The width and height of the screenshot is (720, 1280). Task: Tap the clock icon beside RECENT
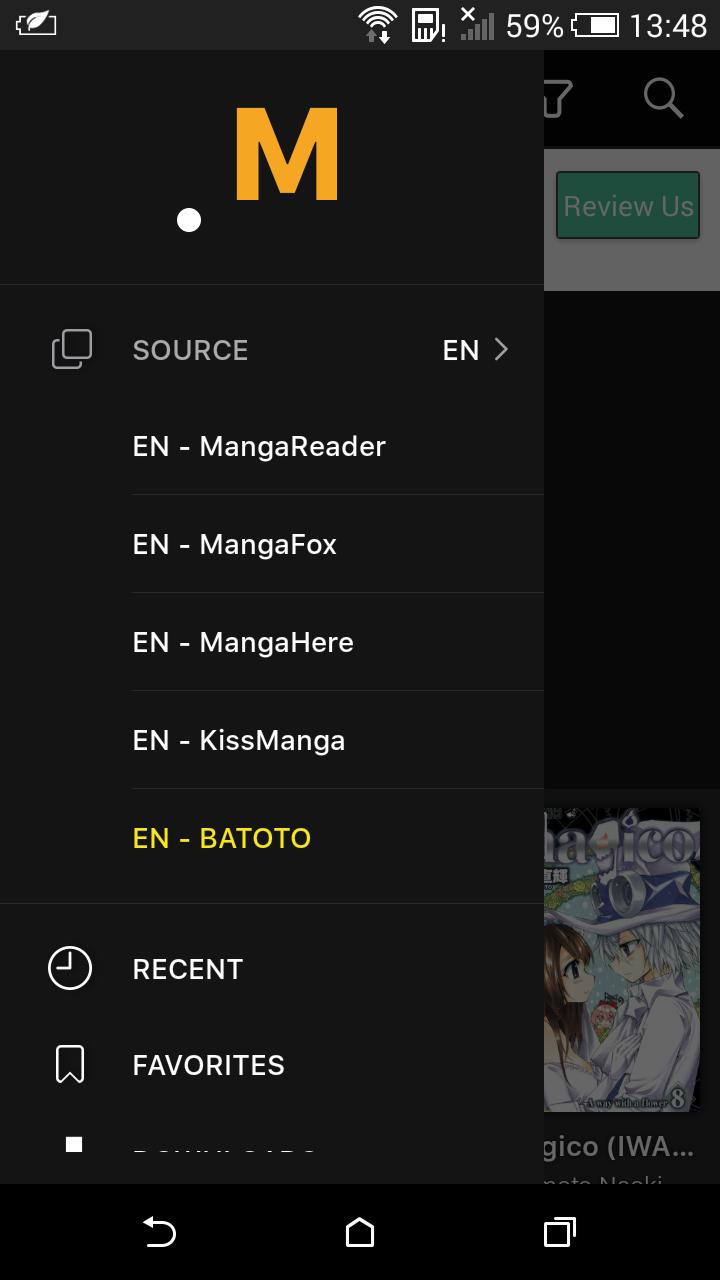70,968
